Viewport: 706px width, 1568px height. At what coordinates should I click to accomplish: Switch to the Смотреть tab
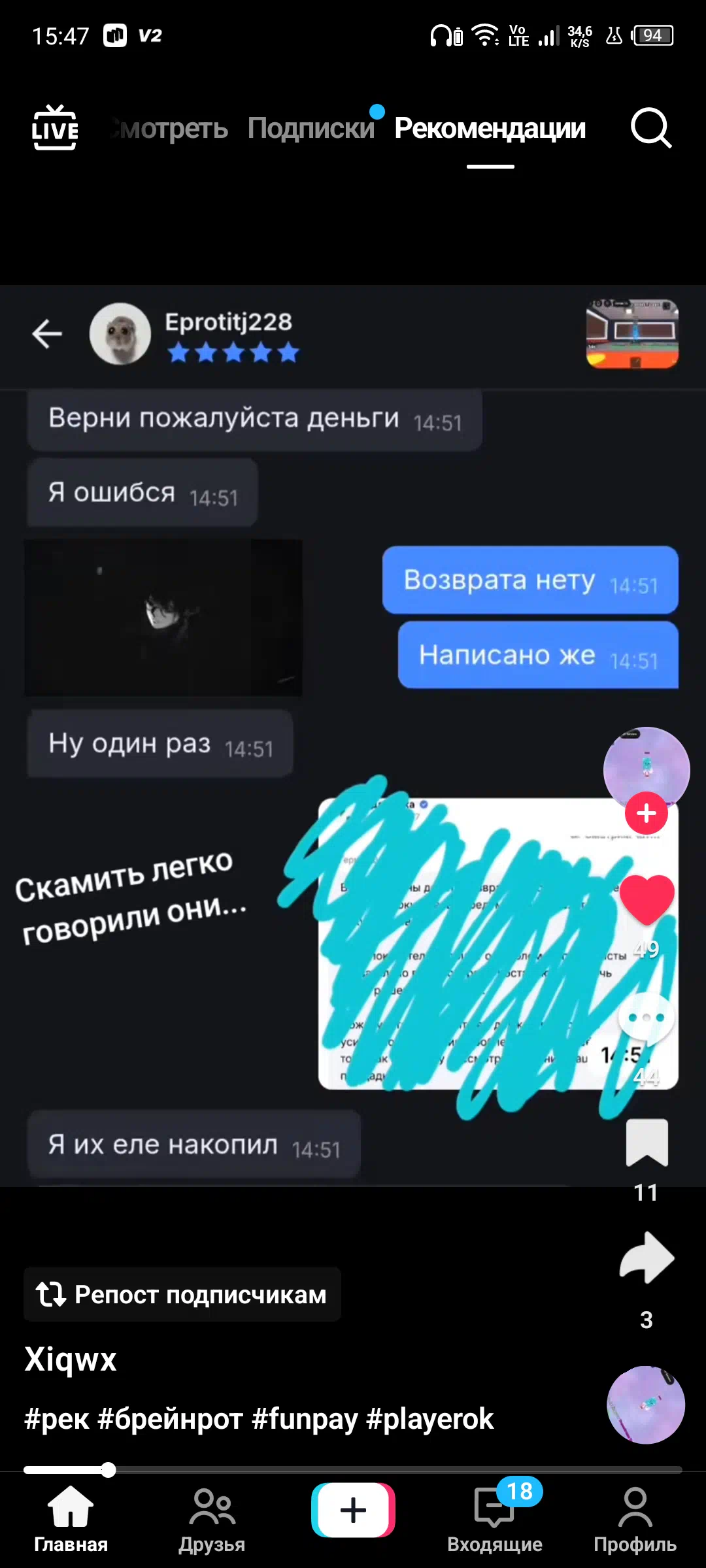tap(169, 128)
